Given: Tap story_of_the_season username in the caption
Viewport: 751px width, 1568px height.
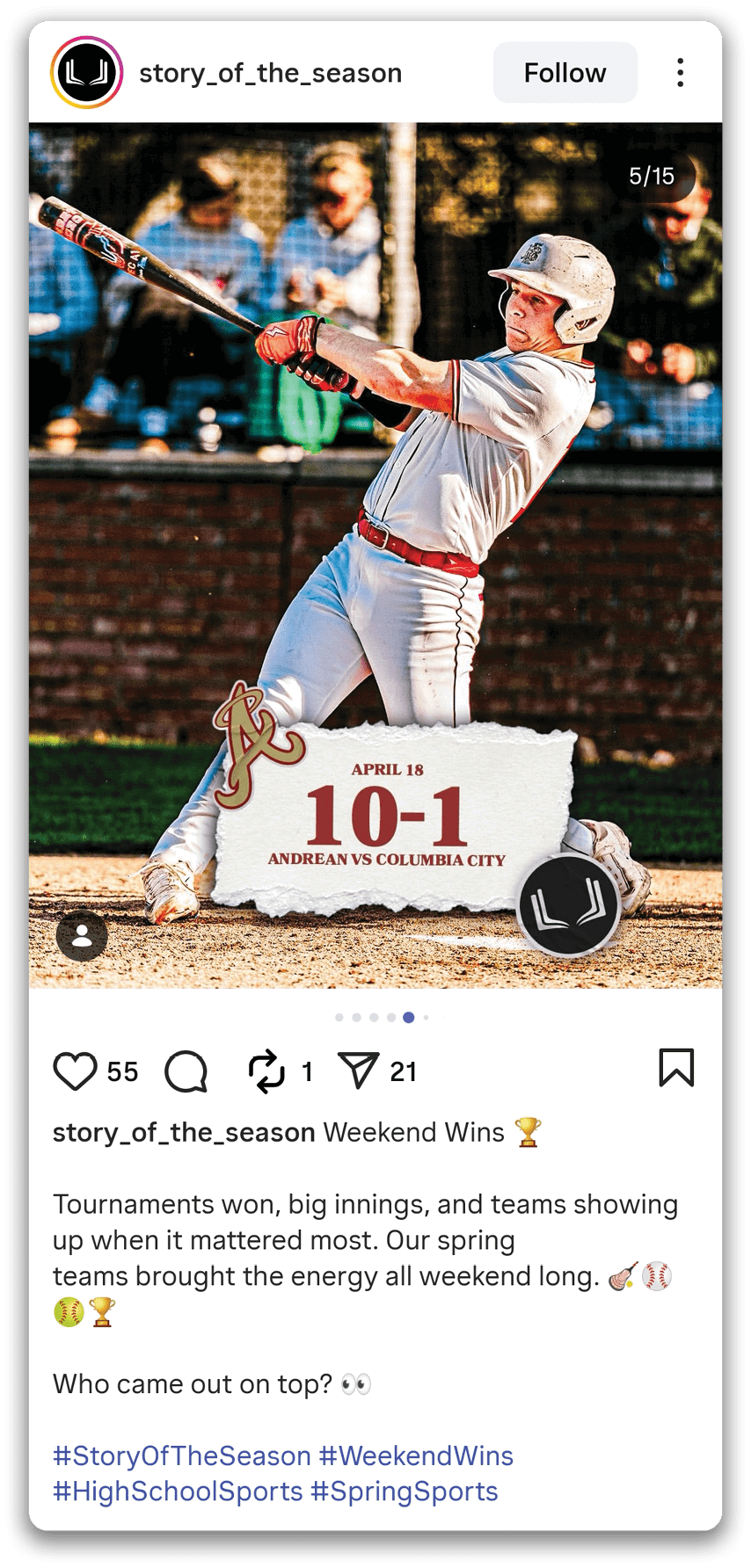Looking at the screenshot, I should (x=184, y=1132).
